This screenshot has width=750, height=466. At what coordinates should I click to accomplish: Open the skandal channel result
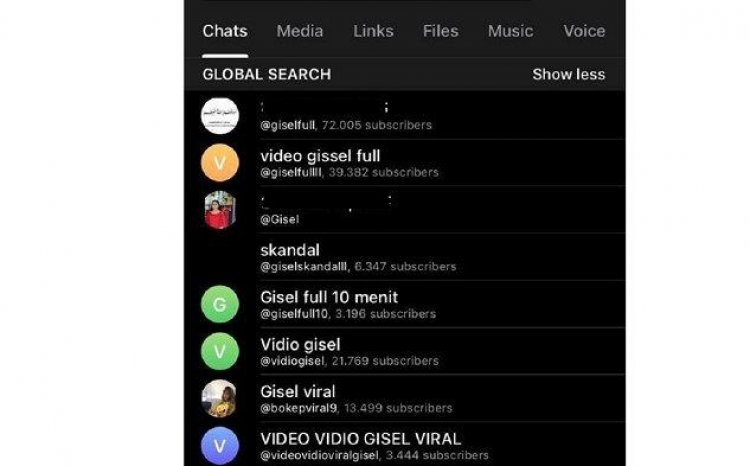pyautogui.click(x=400, y=257)
